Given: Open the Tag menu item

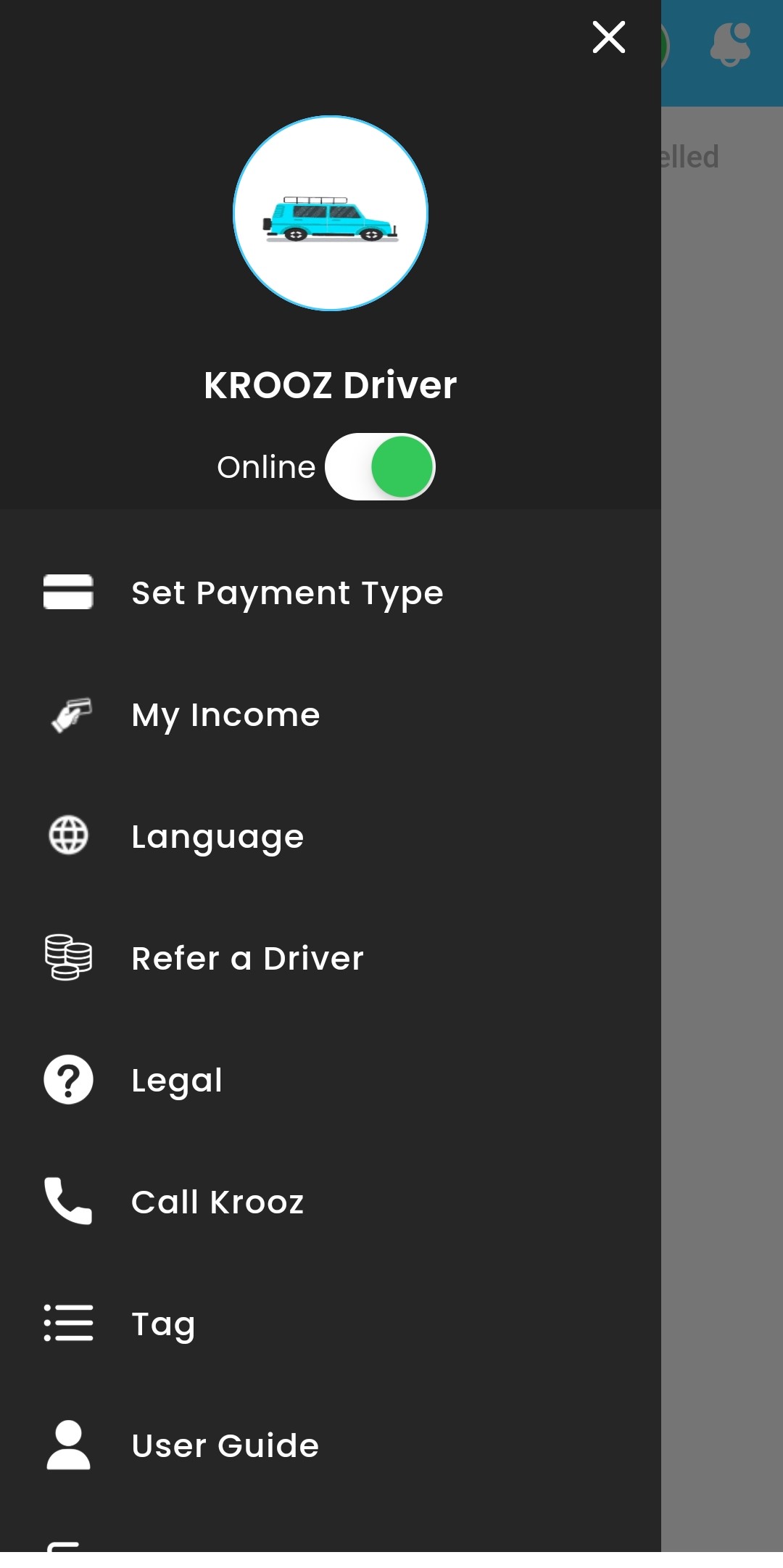Looking at the screenshot, I should (163, 1324).
